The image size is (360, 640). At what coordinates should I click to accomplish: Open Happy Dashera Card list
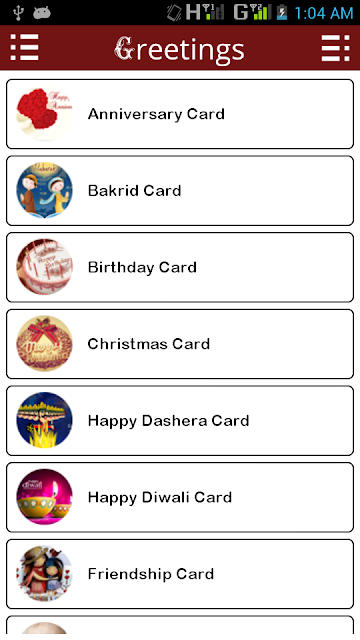click(x=180, y=421)
